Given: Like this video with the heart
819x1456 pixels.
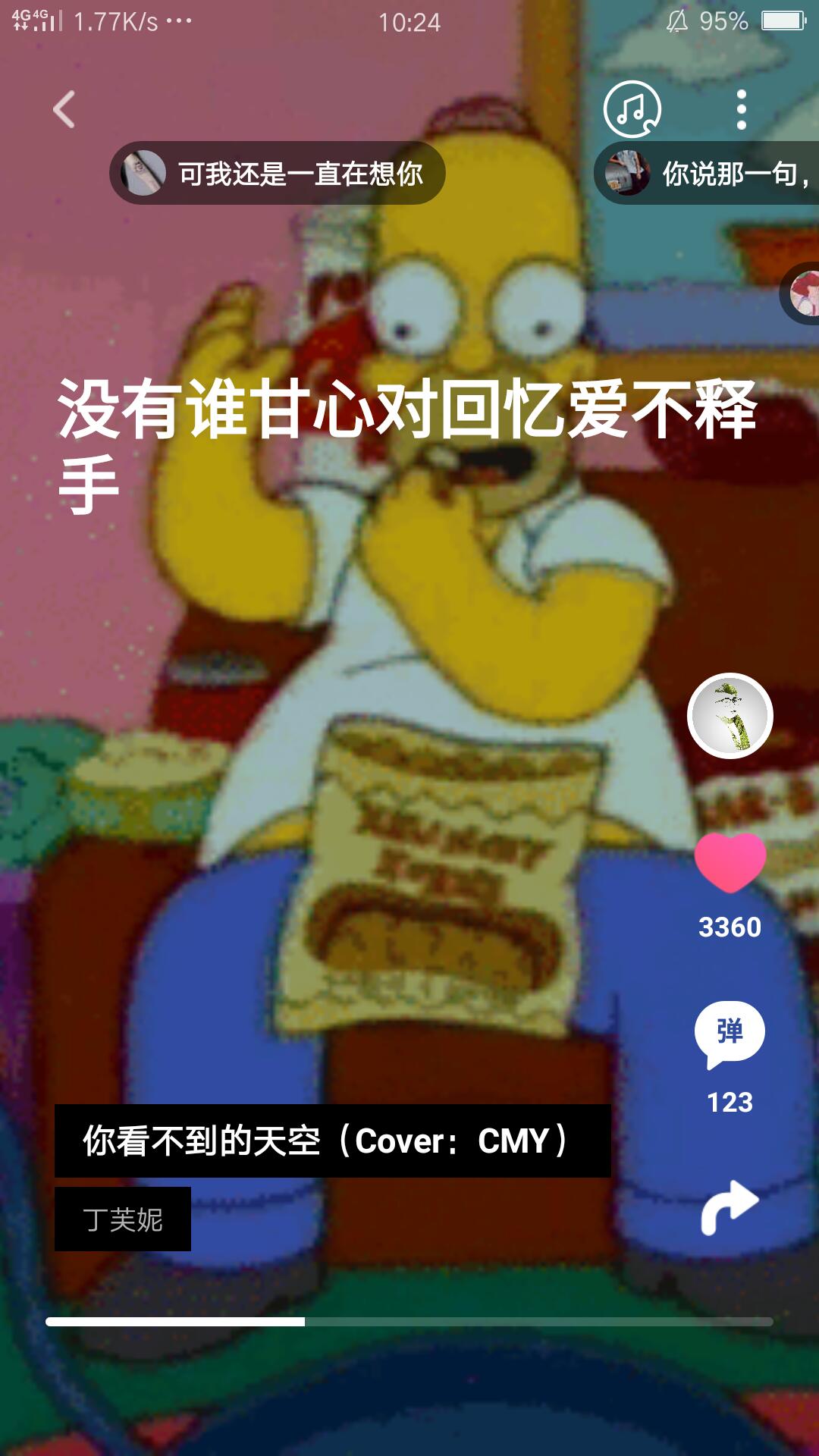Looking at the screenshot, I should tap(730, 862).
